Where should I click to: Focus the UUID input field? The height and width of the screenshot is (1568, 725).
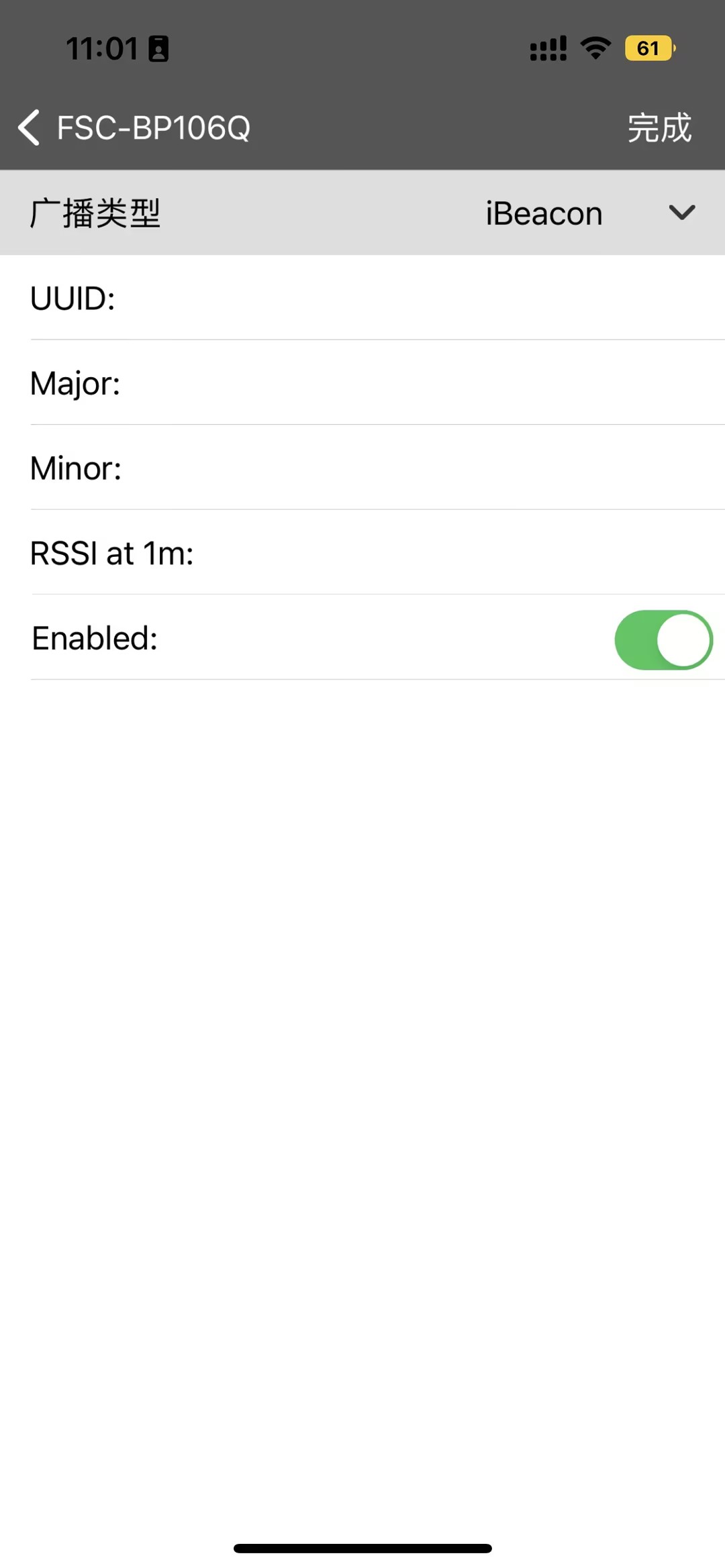pos(416,299)
